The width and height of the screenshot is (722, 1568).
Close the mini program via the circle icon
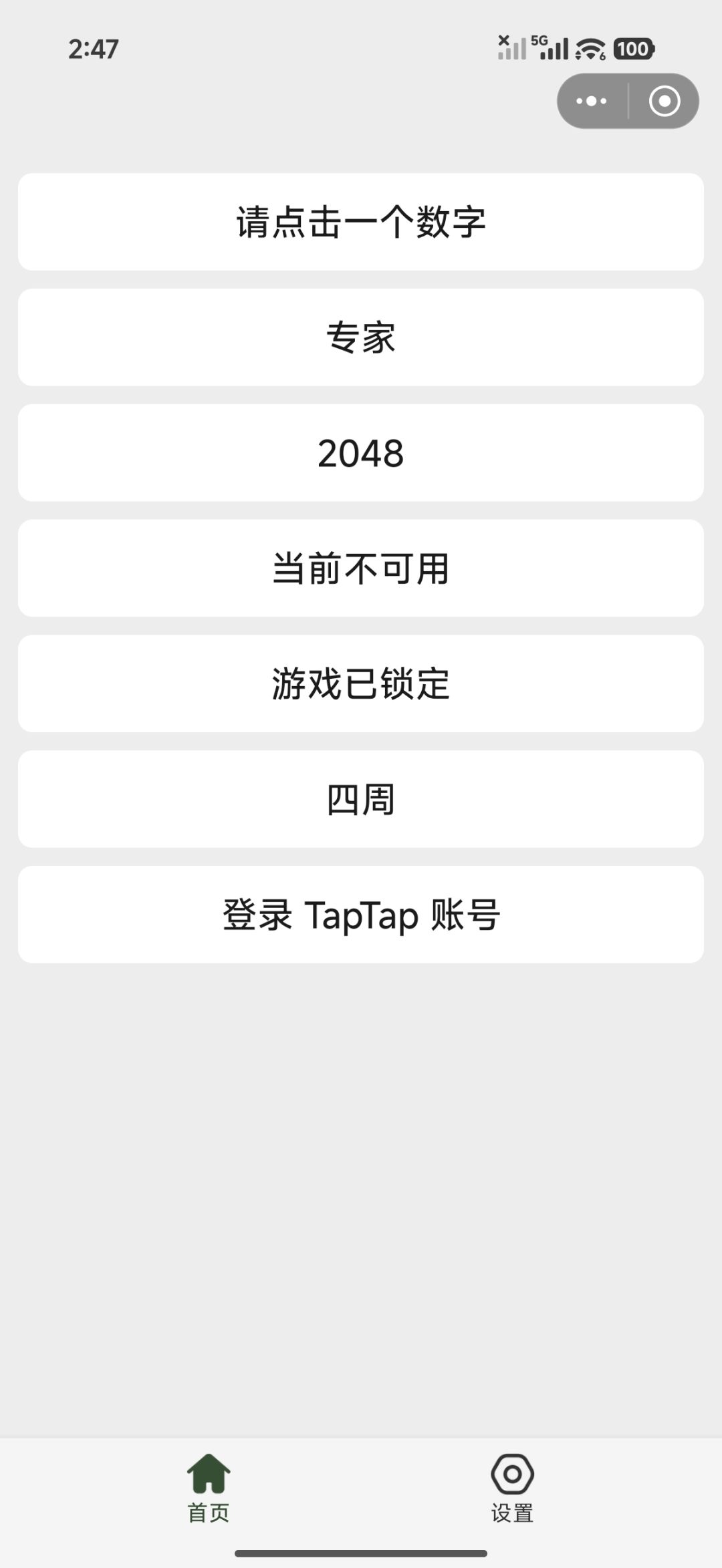coord(664,102)
